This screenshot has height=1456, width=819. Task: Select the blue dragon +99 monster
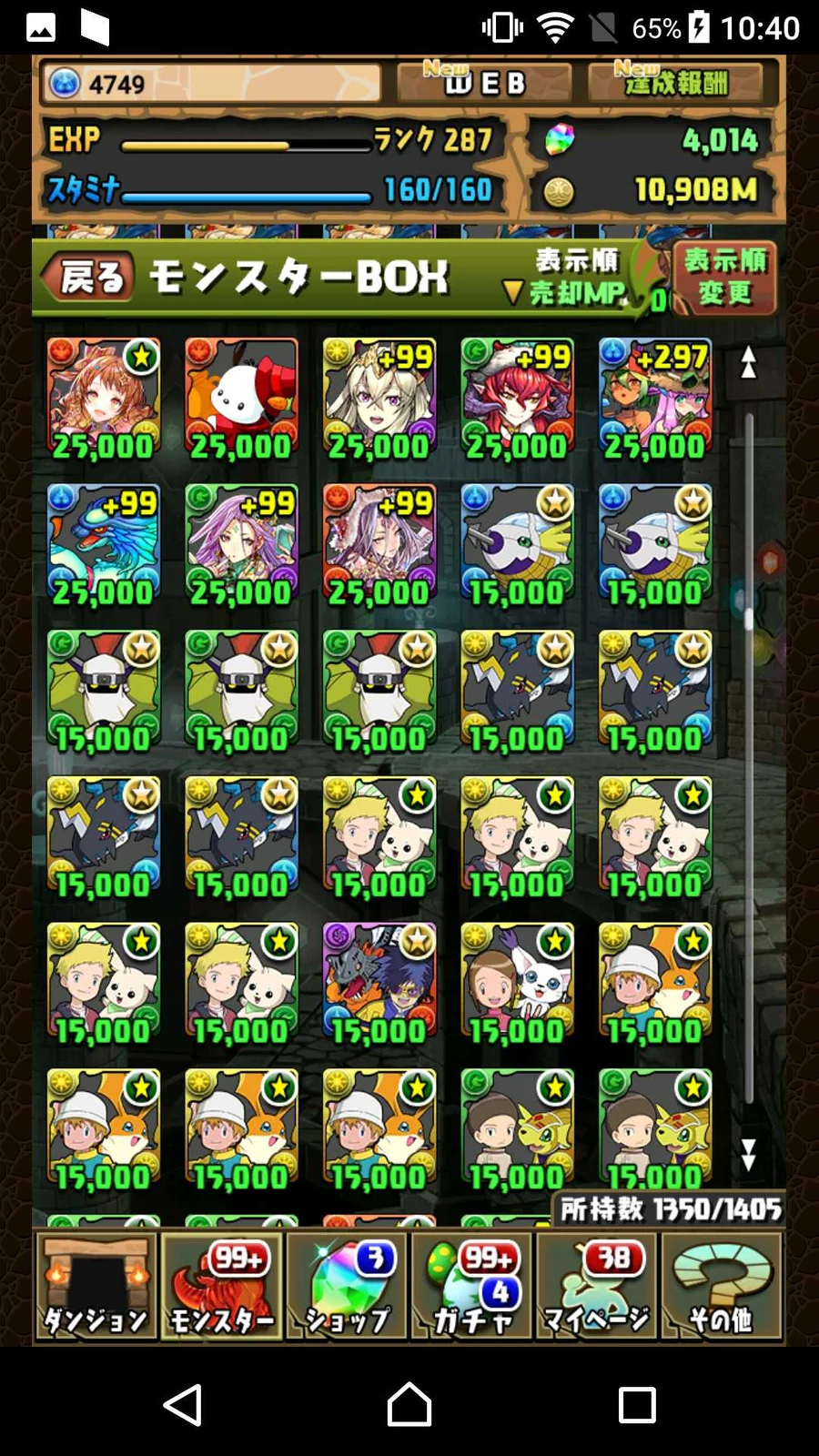tap(103, 544)
